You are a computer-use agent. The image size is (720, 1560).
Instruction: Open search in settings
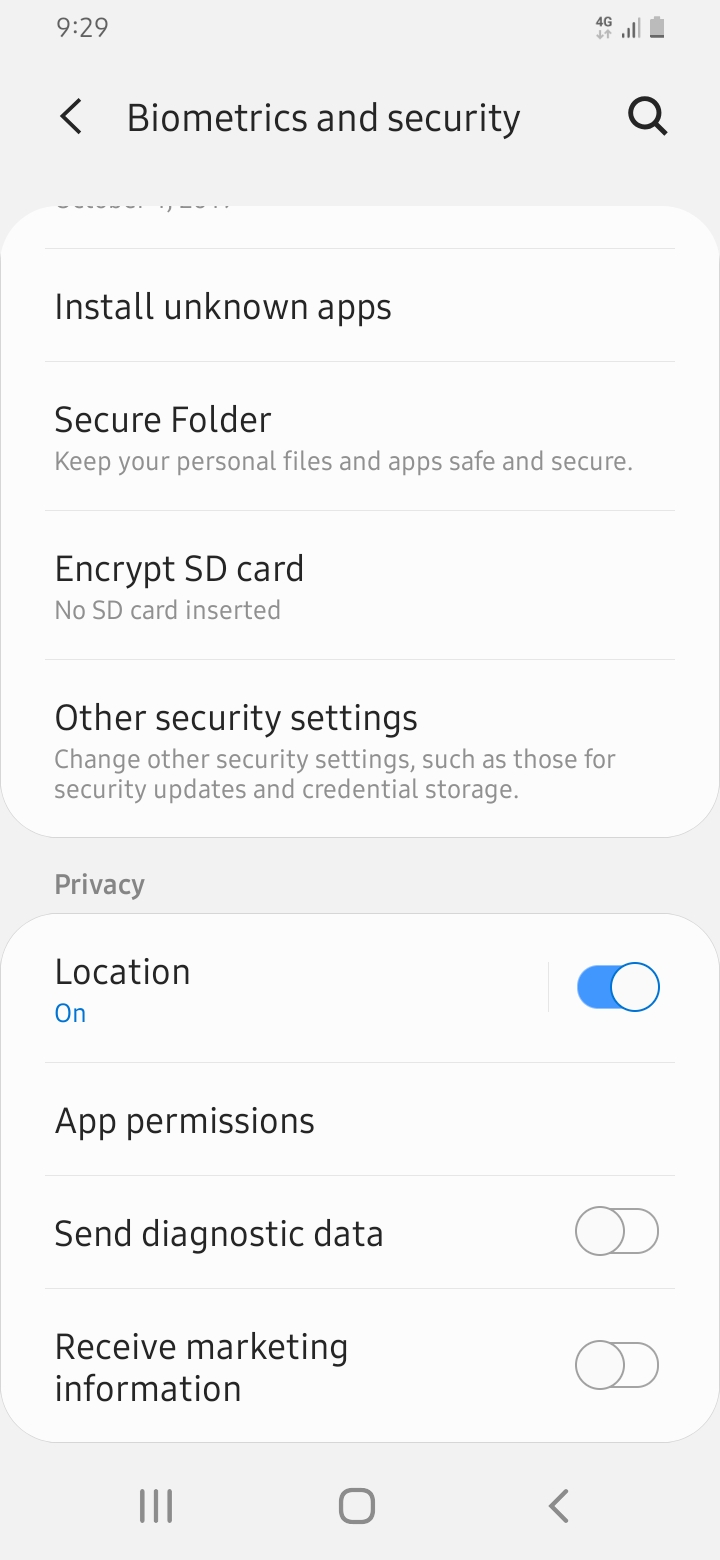646,116
